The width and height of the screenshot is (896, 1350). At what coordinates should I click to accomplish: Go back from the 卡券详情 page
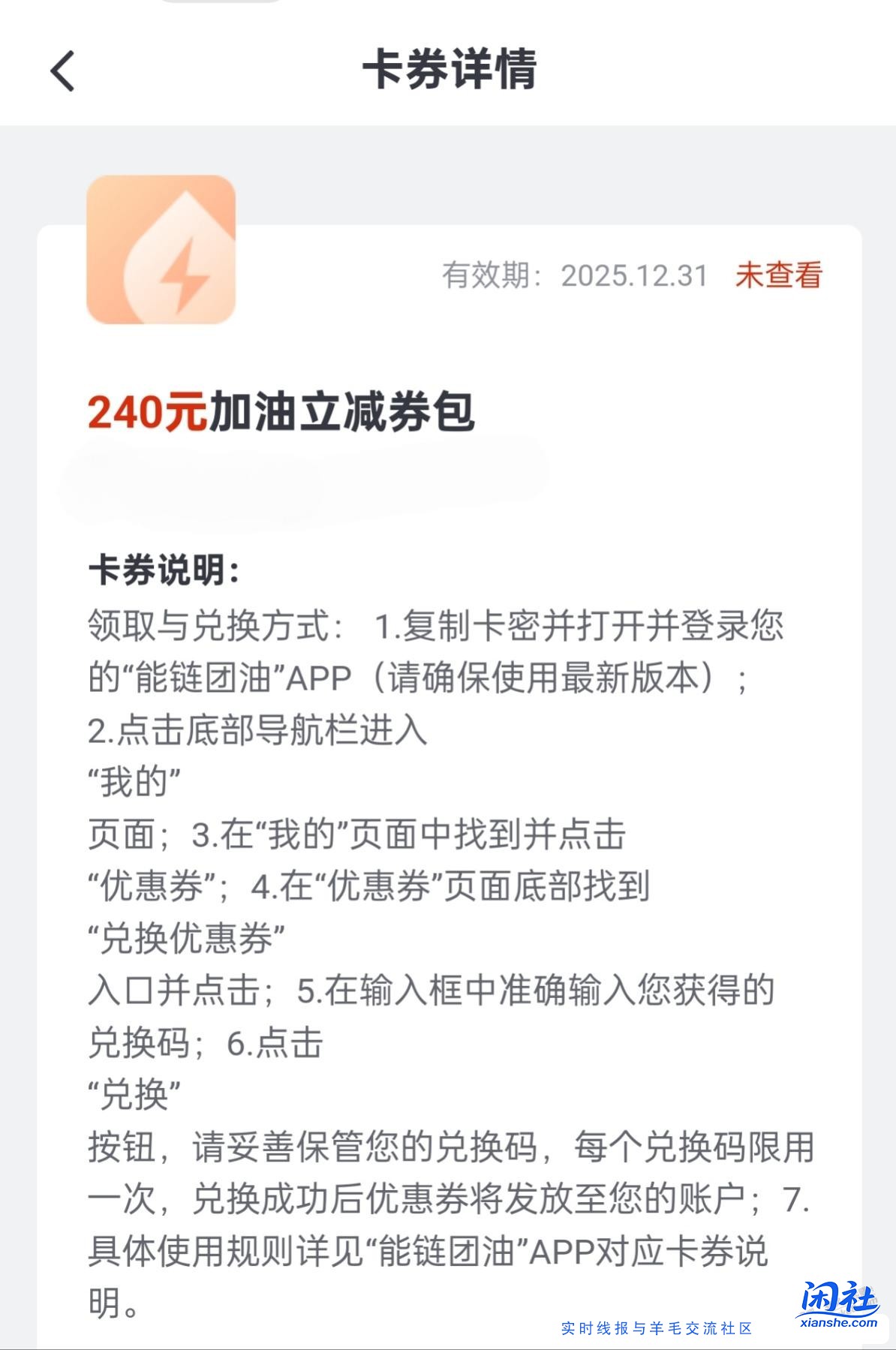coord(63,71)
